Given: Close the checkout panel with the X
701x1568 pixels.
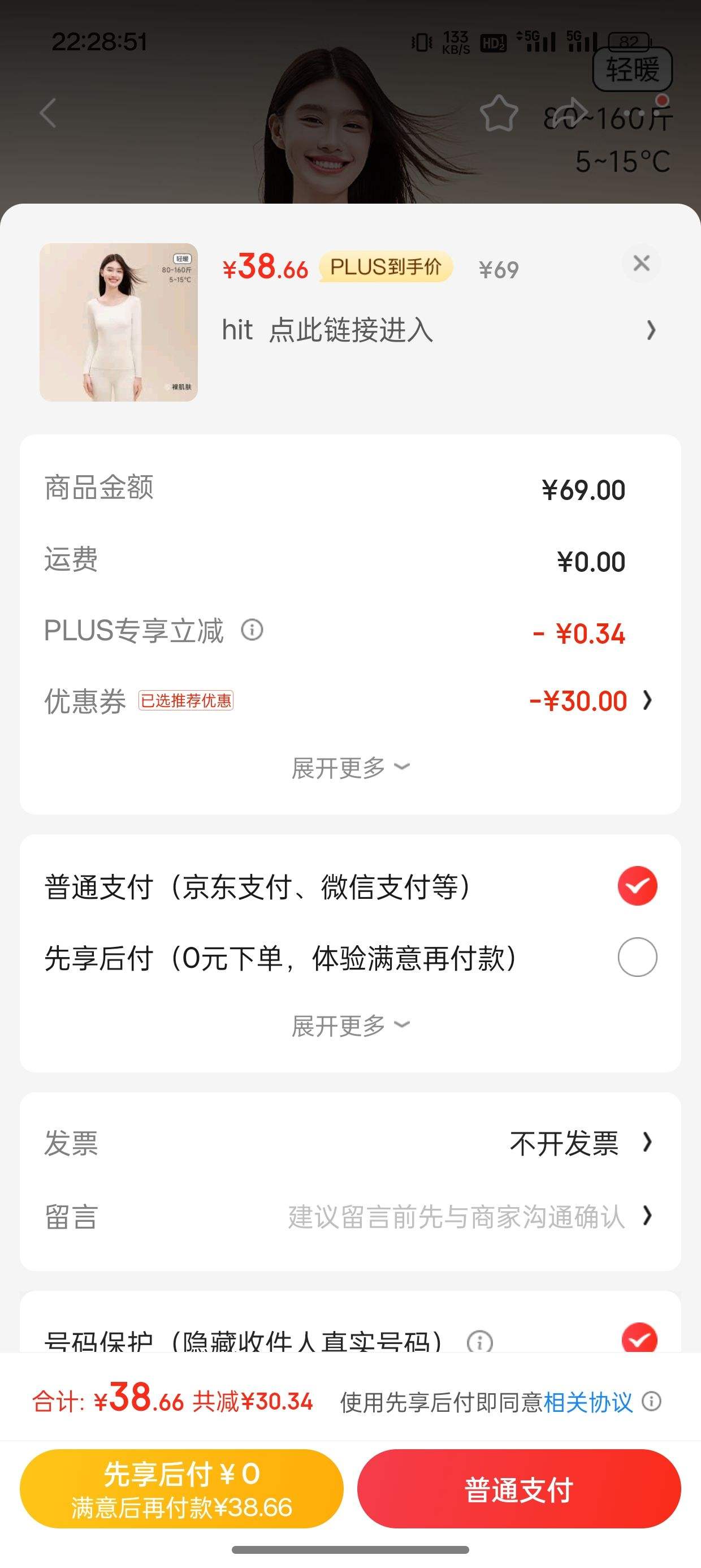Looking at the screenshot, I should 643,264.
